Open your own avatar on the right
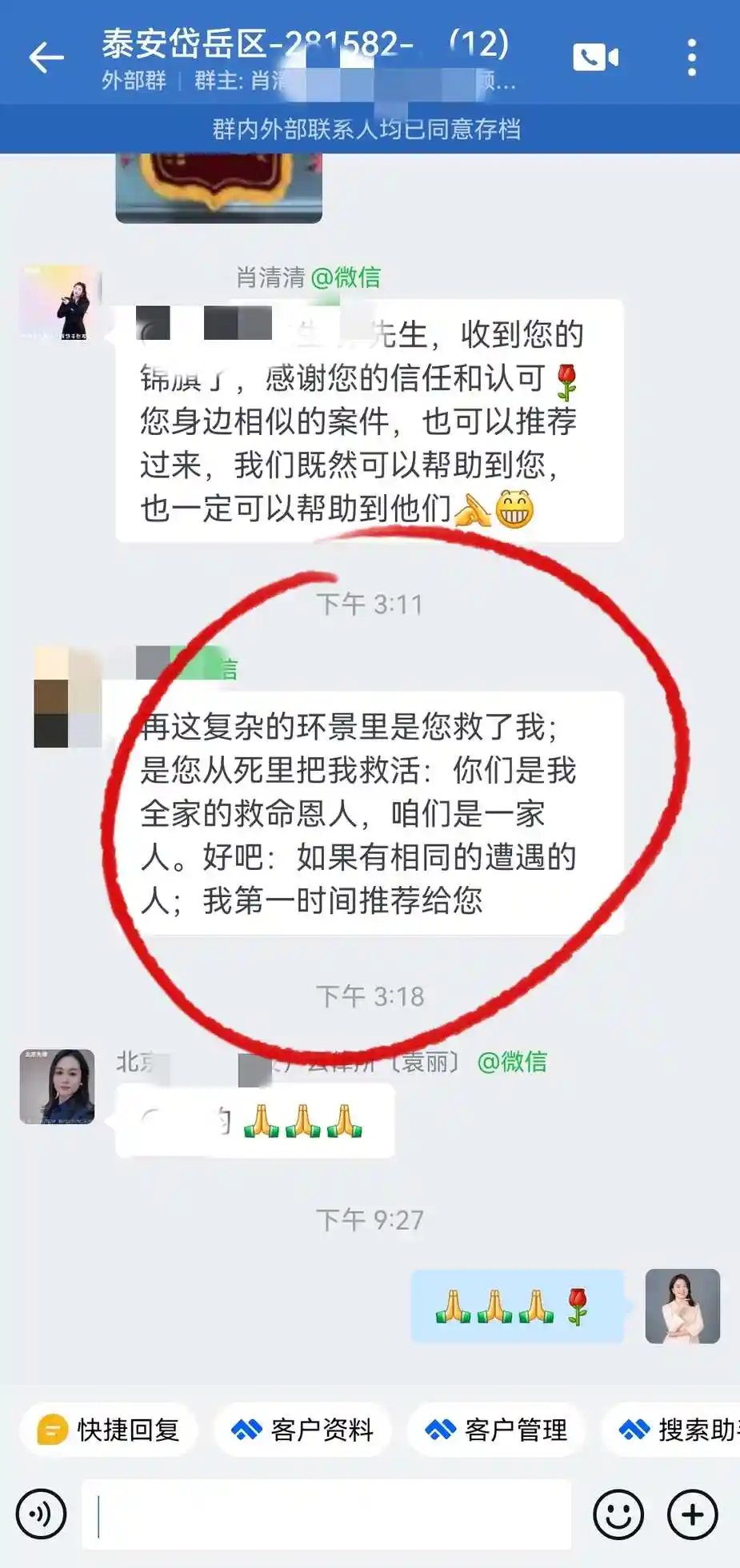Screen dimensions: 740x1568 (x=682, y=1306)
